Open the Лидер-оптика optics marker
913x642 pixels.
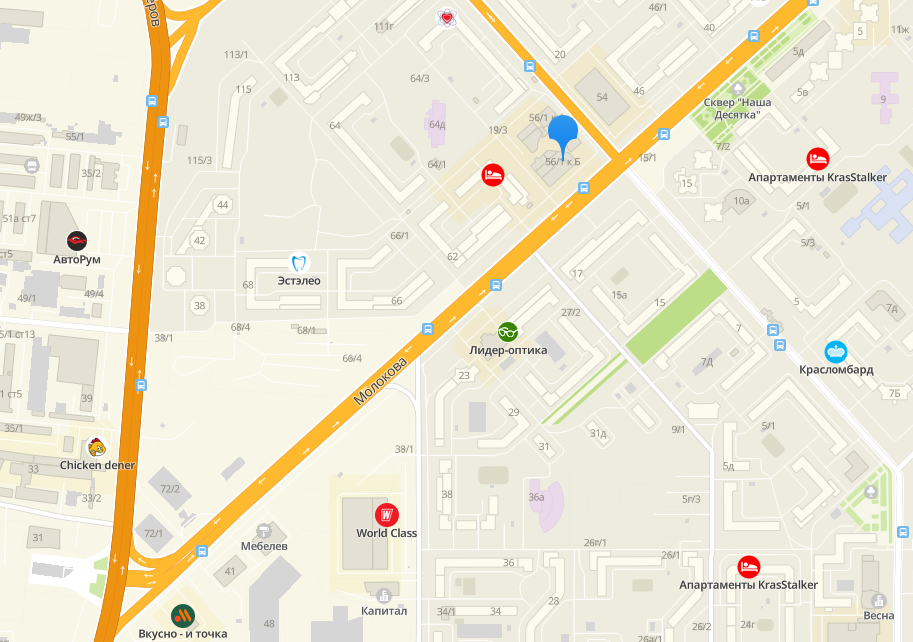point(508,331)
